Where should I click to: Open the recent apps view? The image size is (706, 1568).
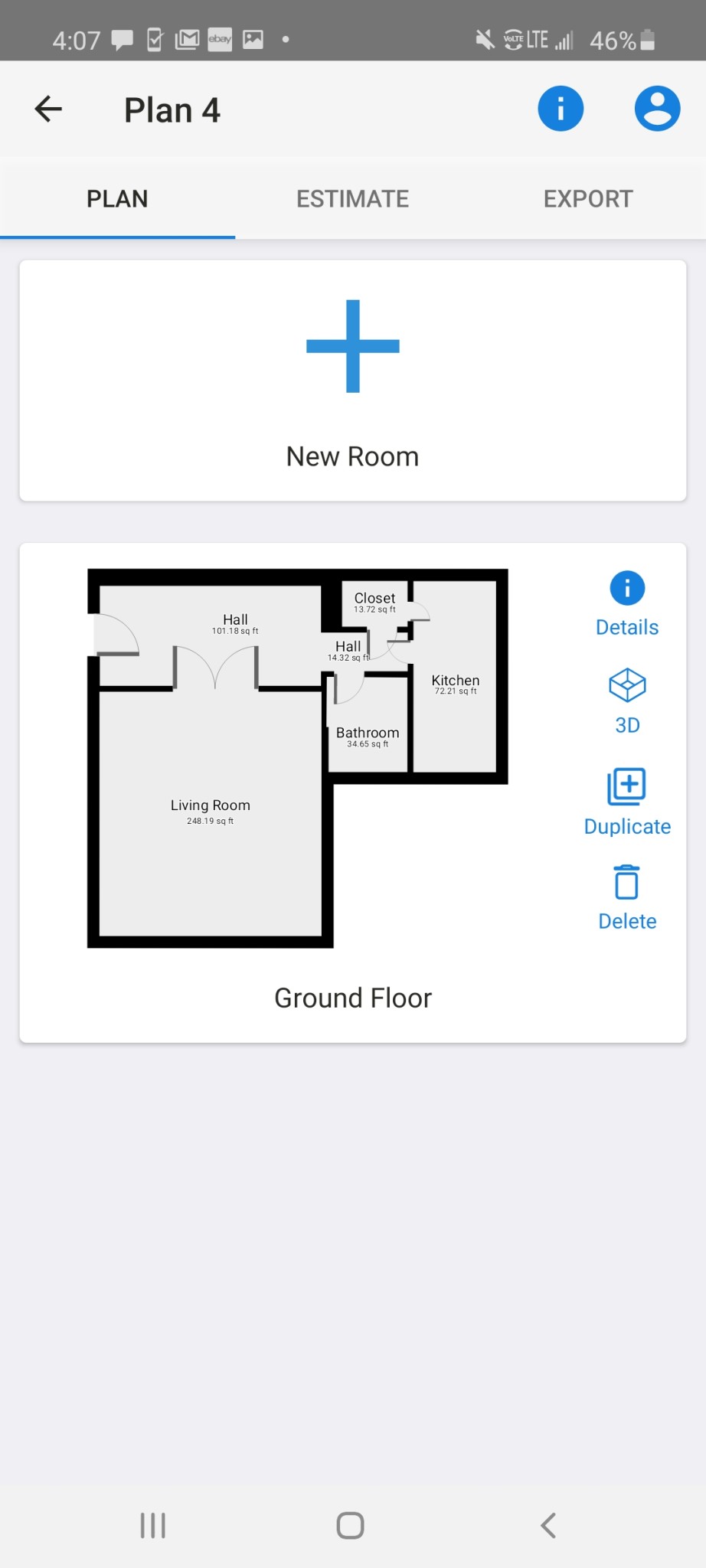[x=153, y=1525]
